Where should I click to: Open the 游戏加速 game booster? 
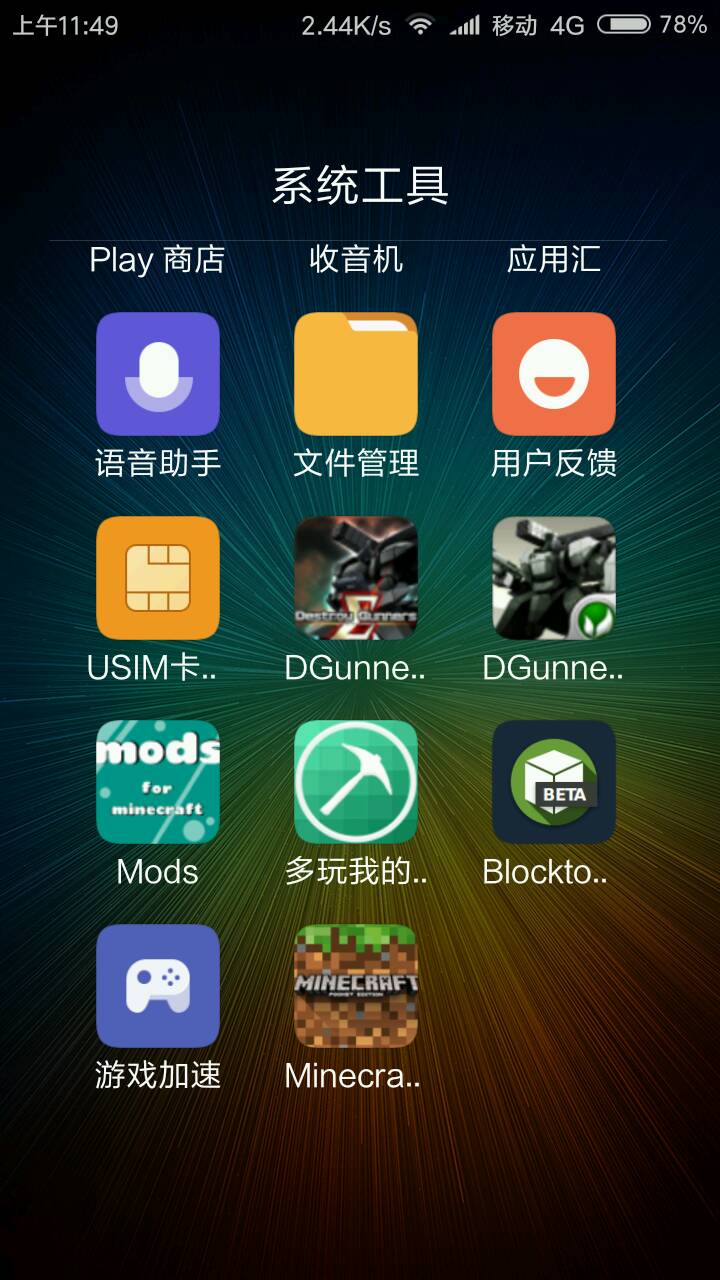[x=158, y=986]
